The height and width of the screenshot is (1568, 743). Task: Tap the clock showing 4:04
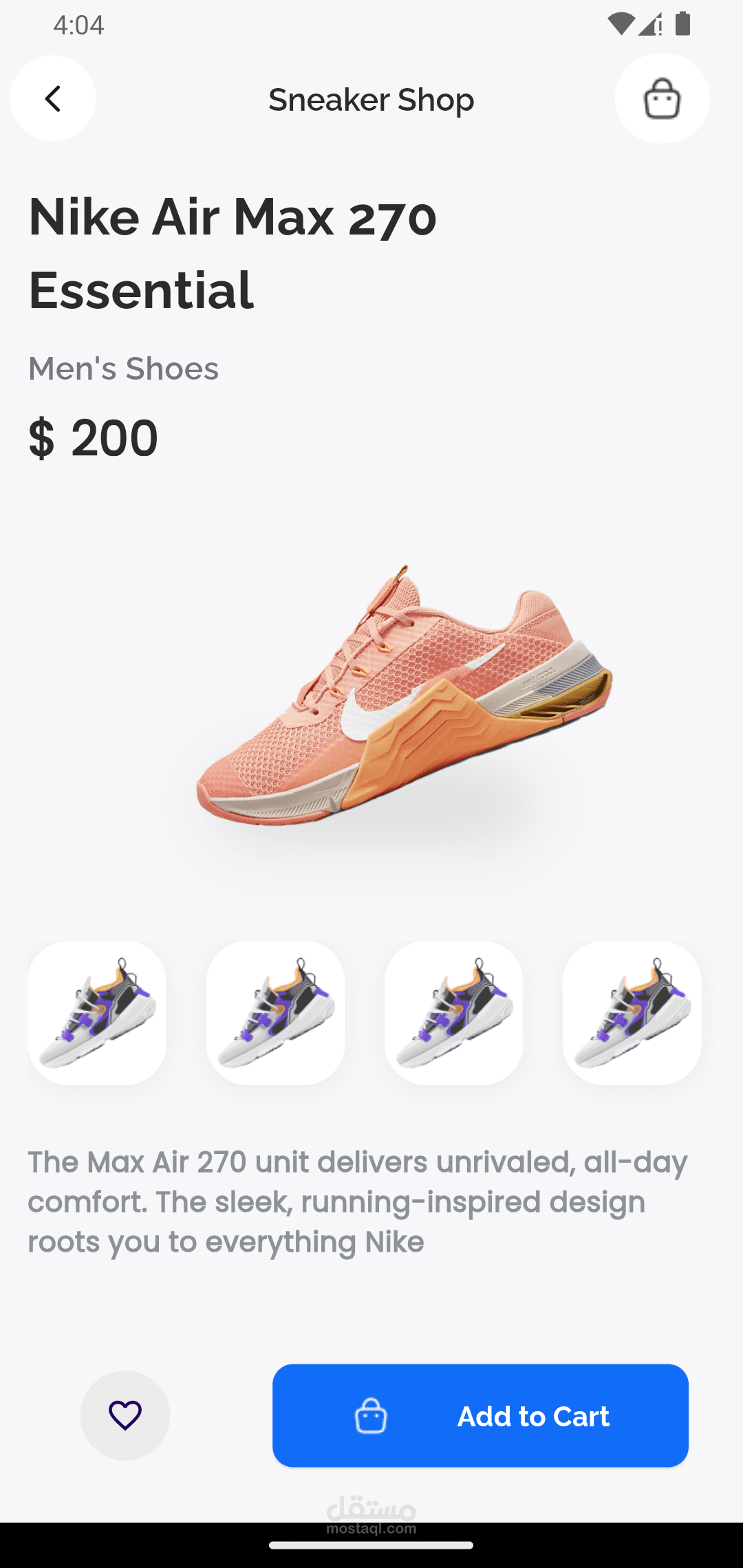click(x=78, y=25)
